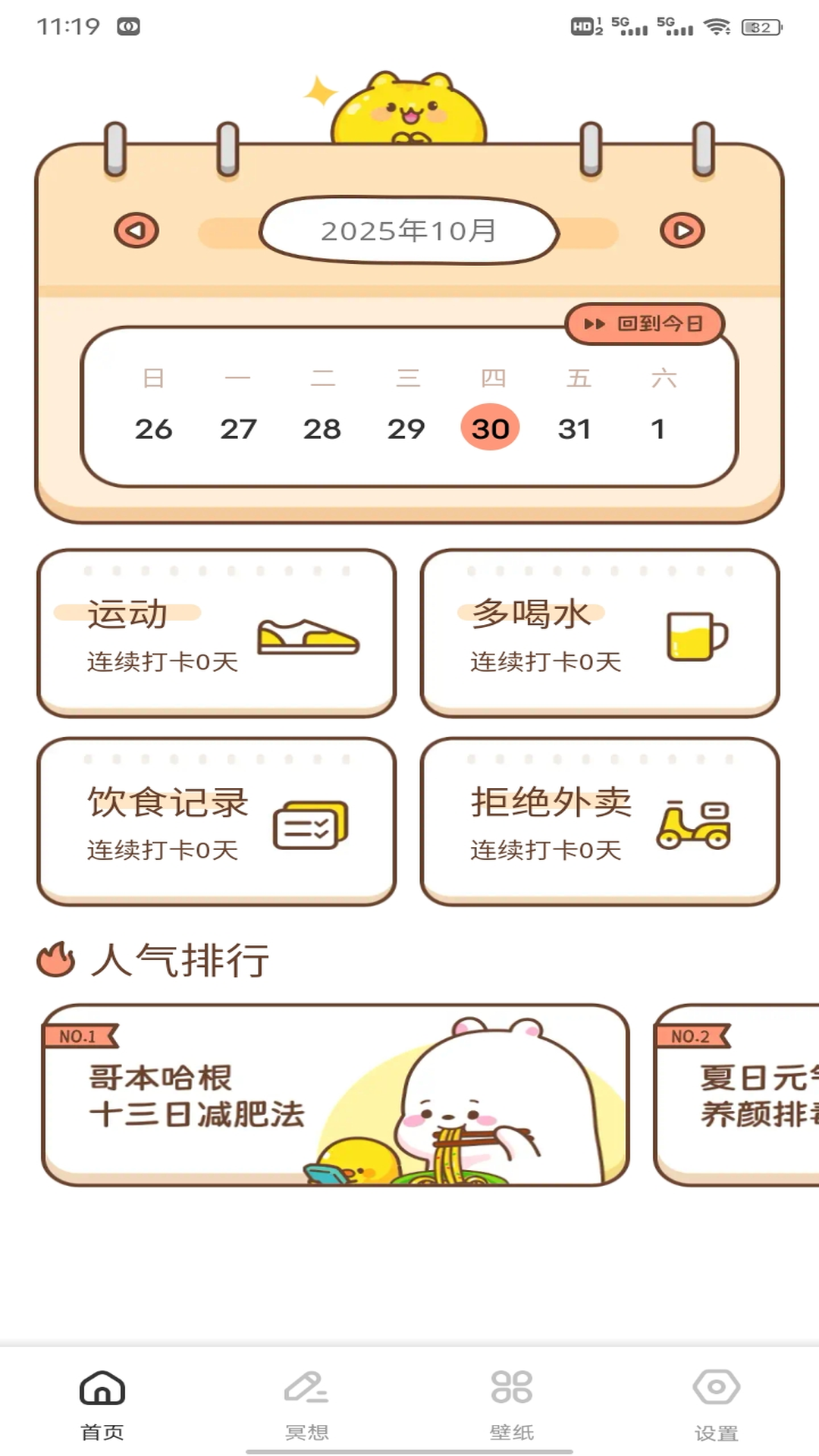The image size is (819, 1456).
Task: Go to the next month
Action: click(x=682, y=231)
